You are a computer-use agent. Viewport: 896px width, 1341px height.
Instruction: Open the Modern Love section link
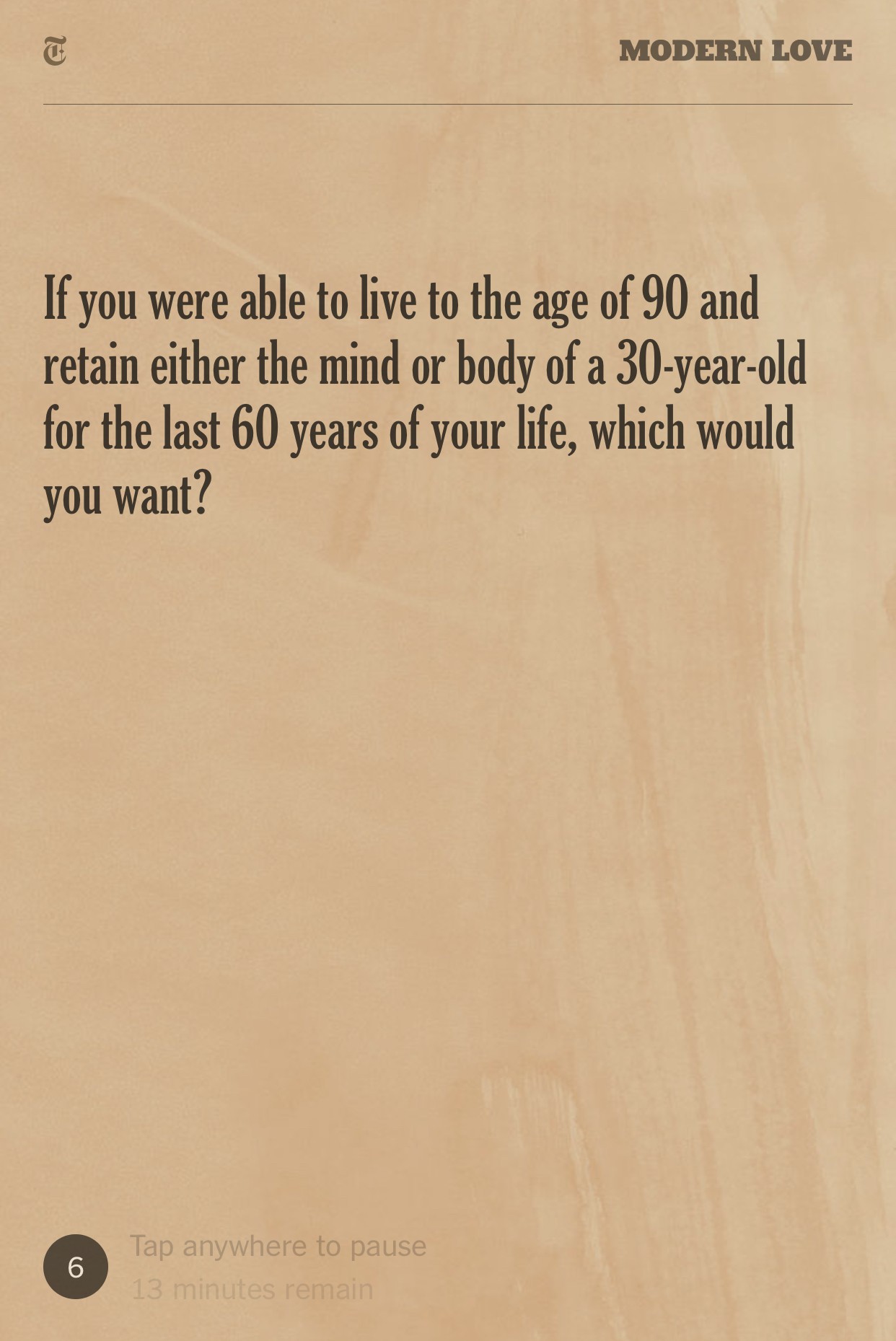[735, 51]
